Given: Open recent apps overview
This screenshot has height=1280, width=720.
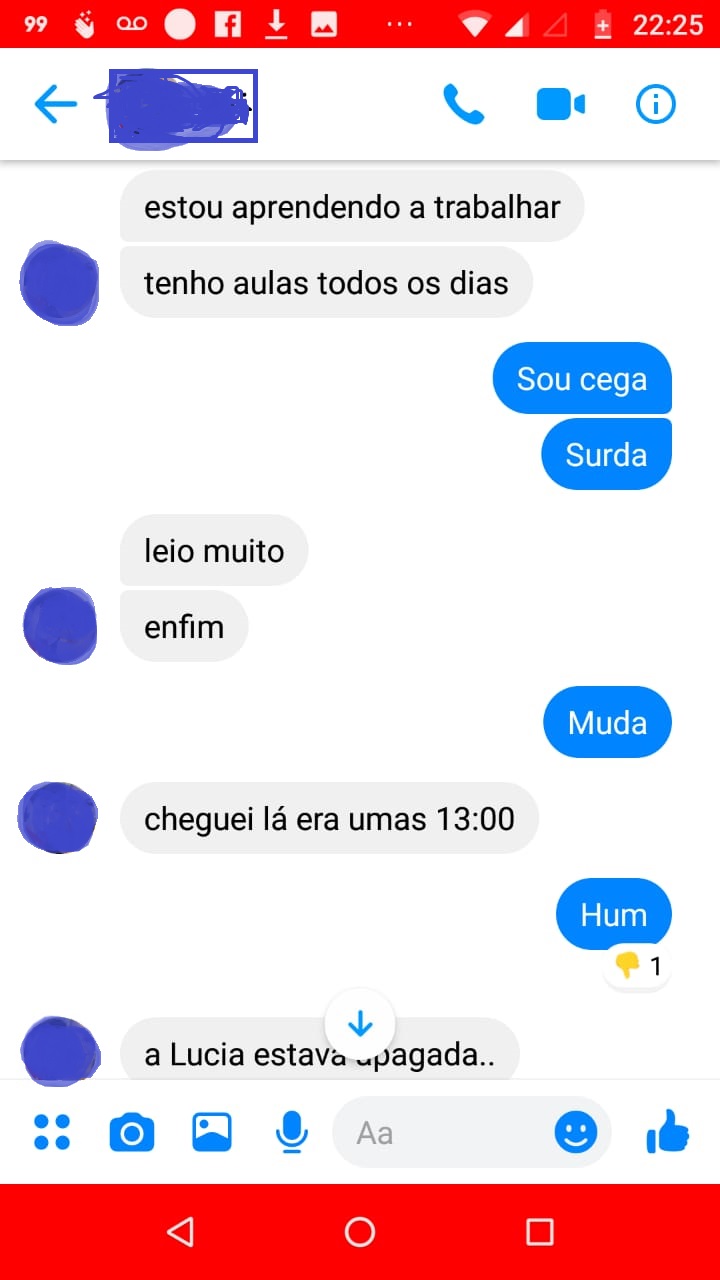Looking at the screenshot, I should [x=540, y=1232].
